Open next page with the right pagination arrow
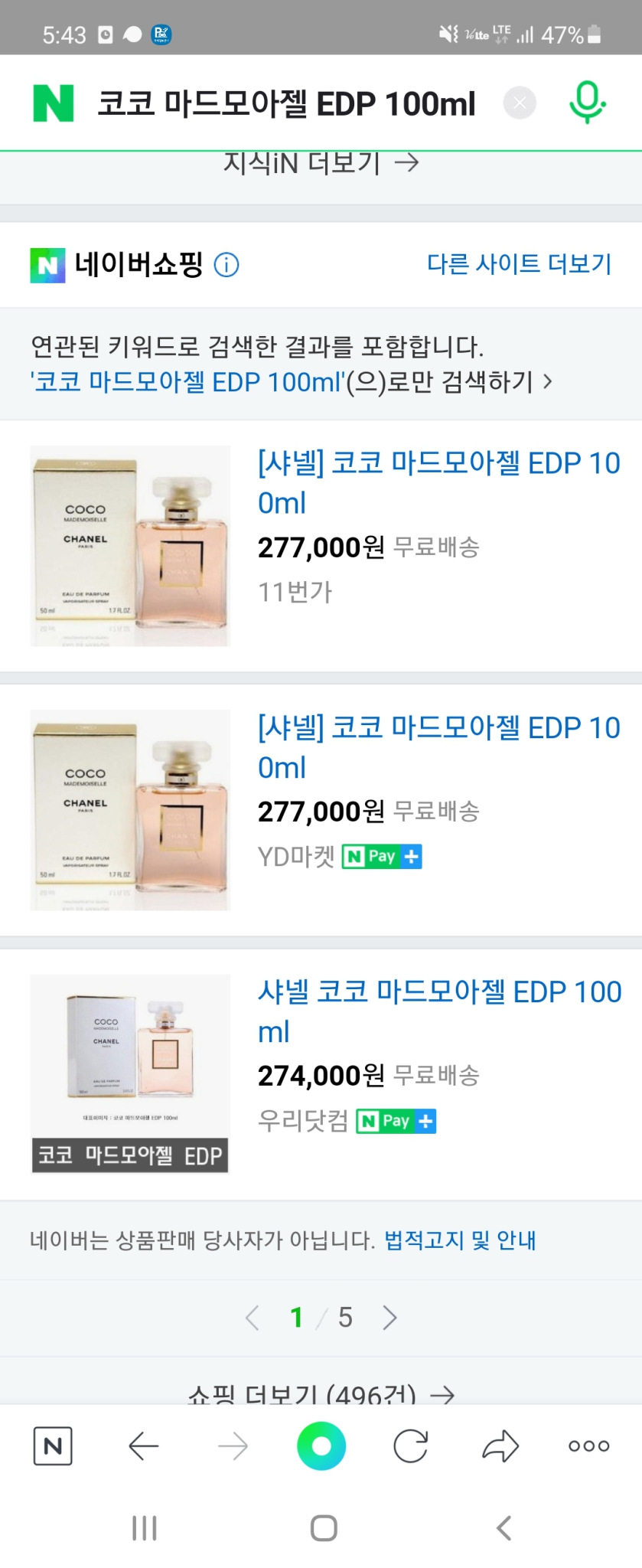Viewport: 642px width, 1568px height. 389,1318
